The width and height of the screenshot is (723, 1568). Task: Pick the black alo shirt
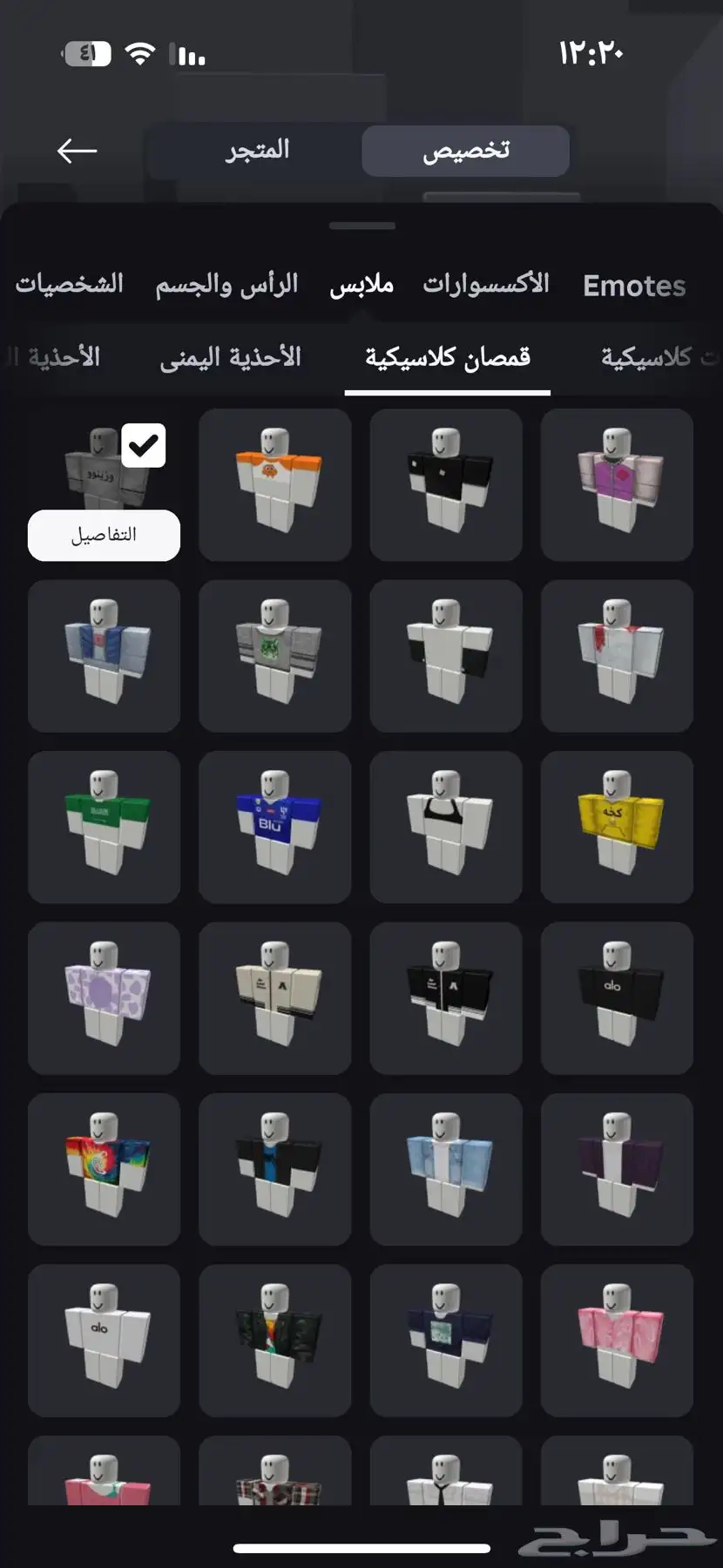point(617,997)
